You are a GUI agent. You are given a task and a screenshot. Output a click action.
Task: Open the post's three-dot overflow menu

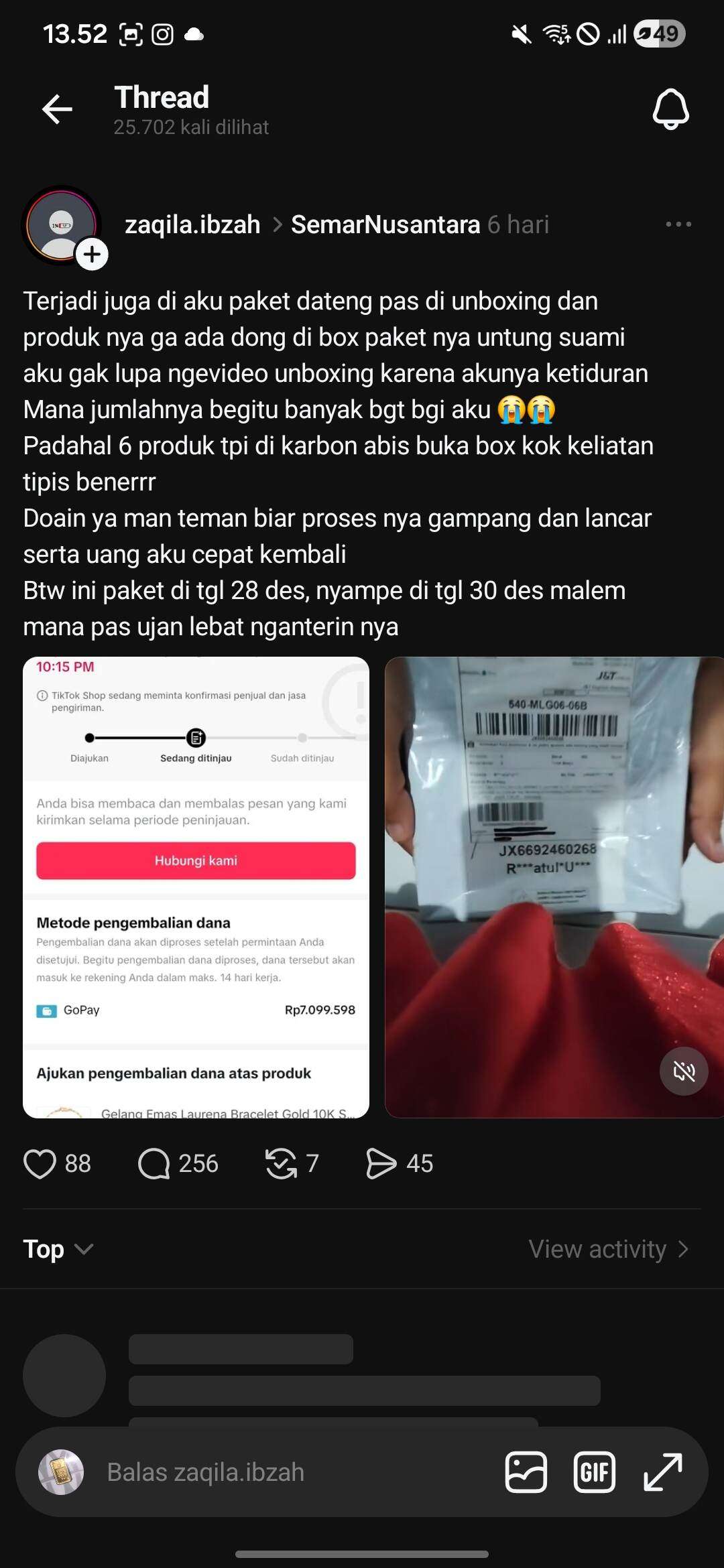678,224
